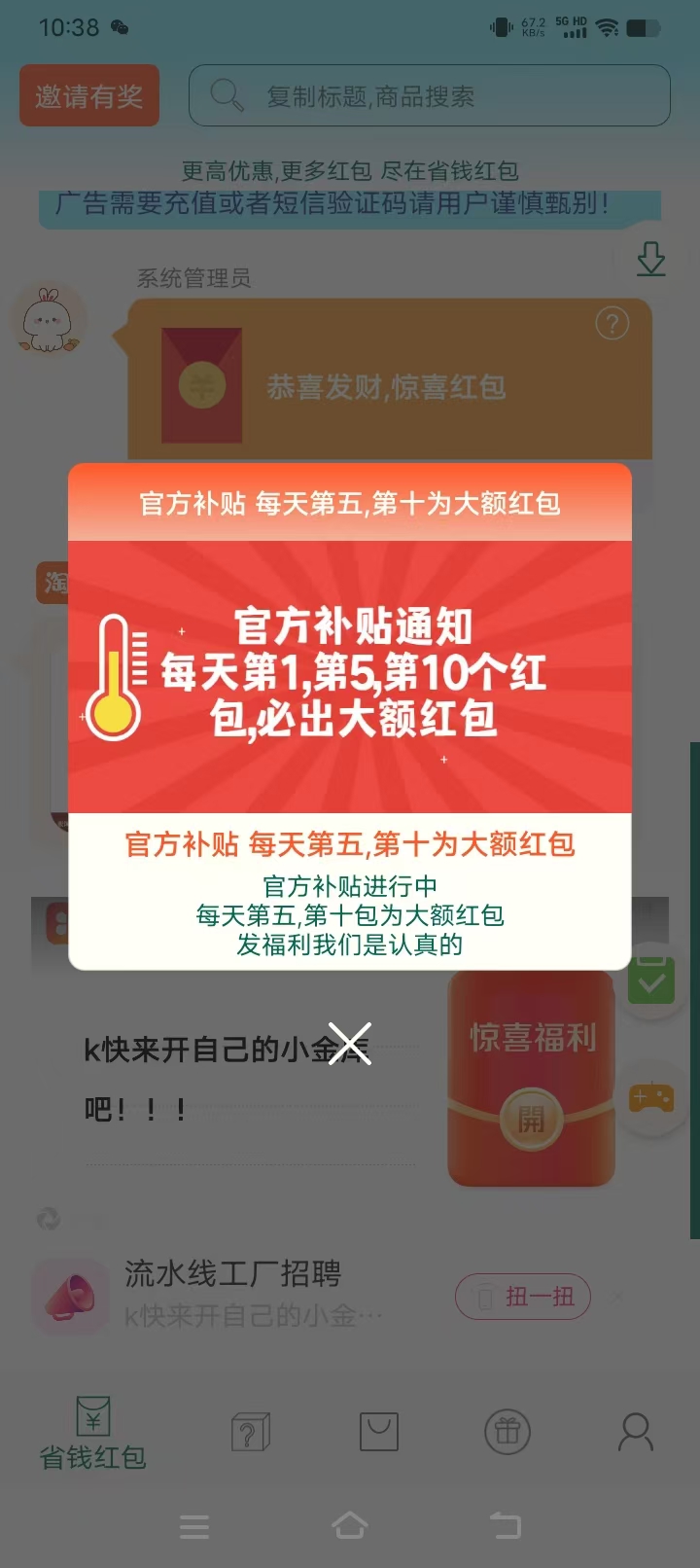Go to the system home screen
Screen dimensions: 700x1568
pos(350,1526)
